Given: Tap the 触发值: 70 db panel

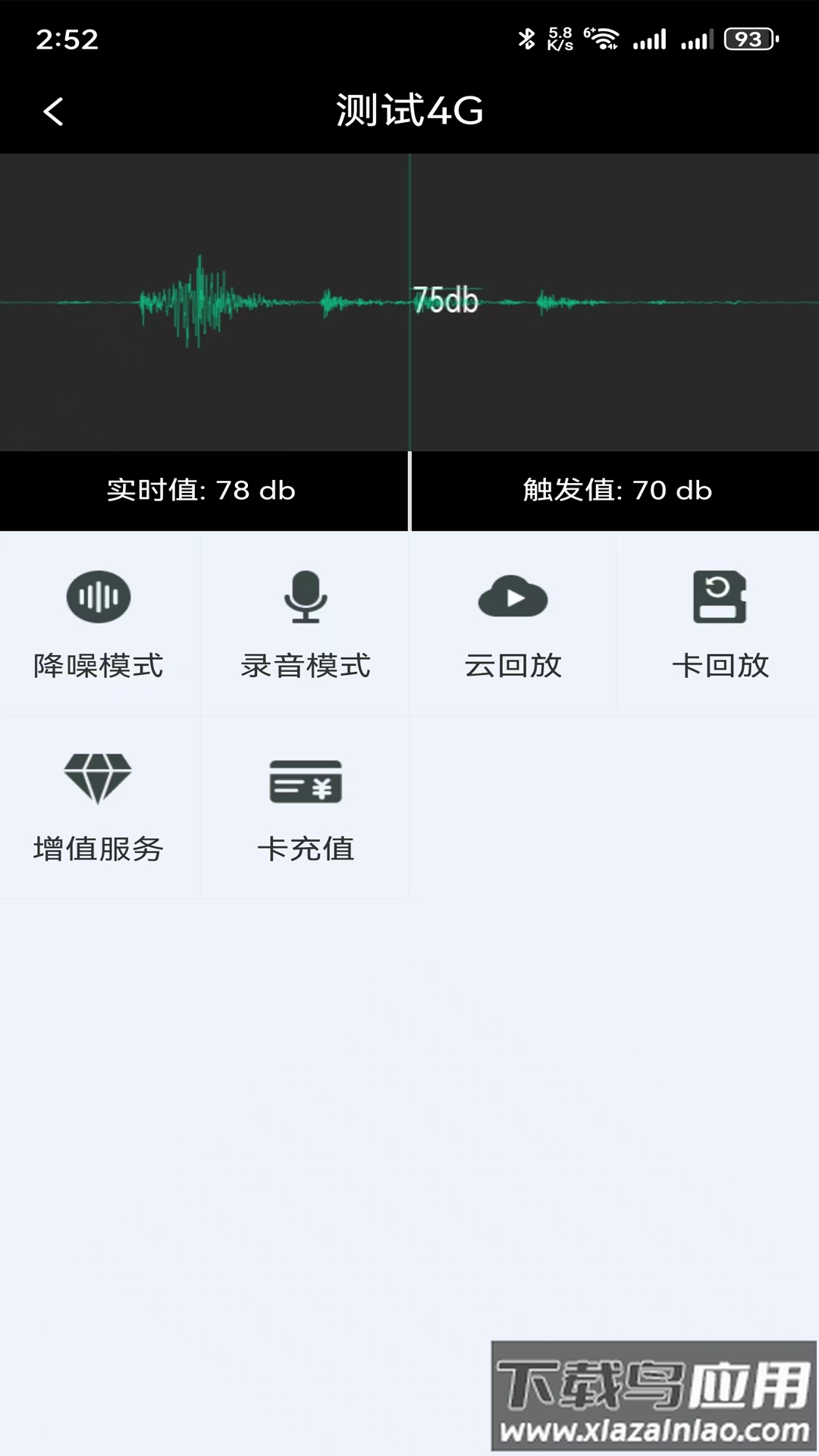Looking at the screenshot, I should [614, 491].
